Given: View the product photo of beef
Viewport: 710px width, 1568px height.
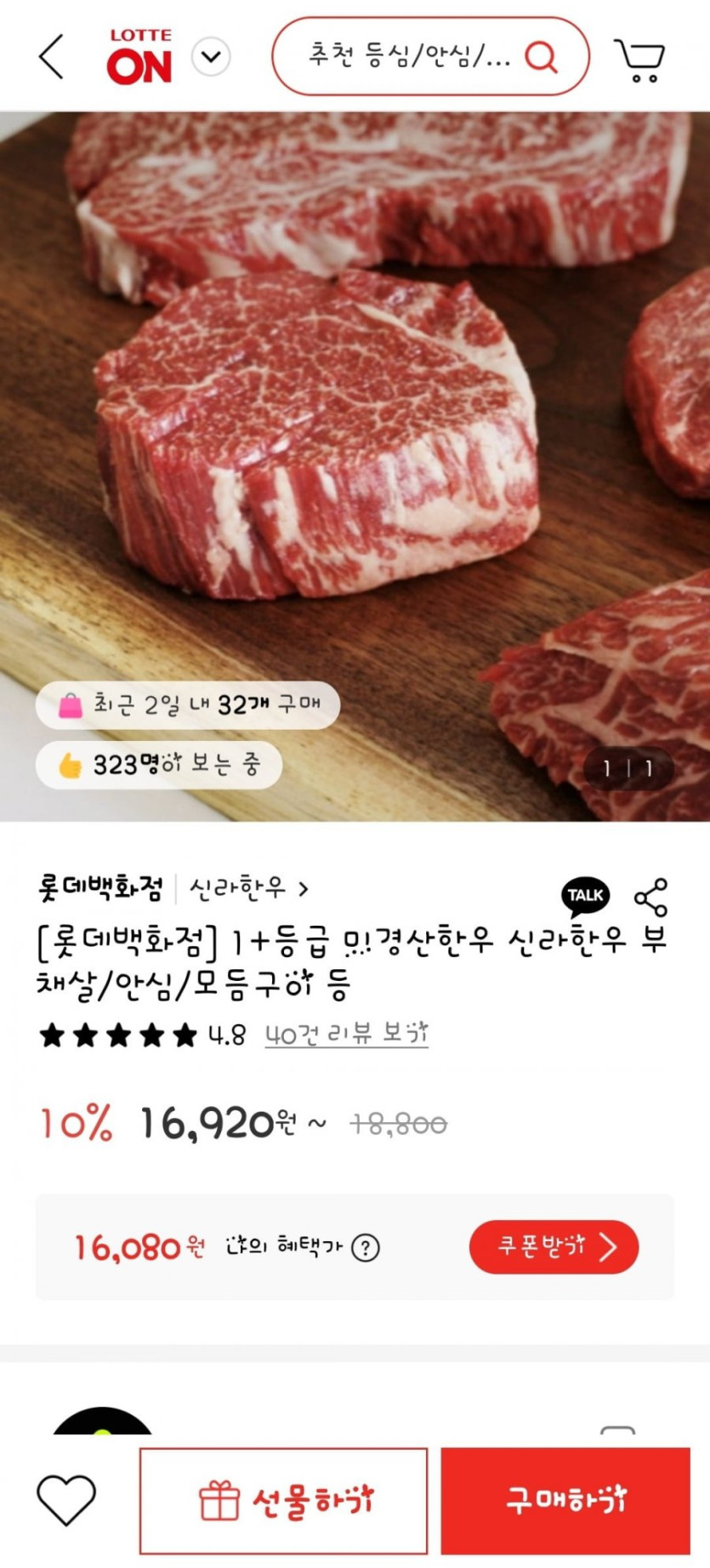Looking at the screenshot, I should pos(355,425).
